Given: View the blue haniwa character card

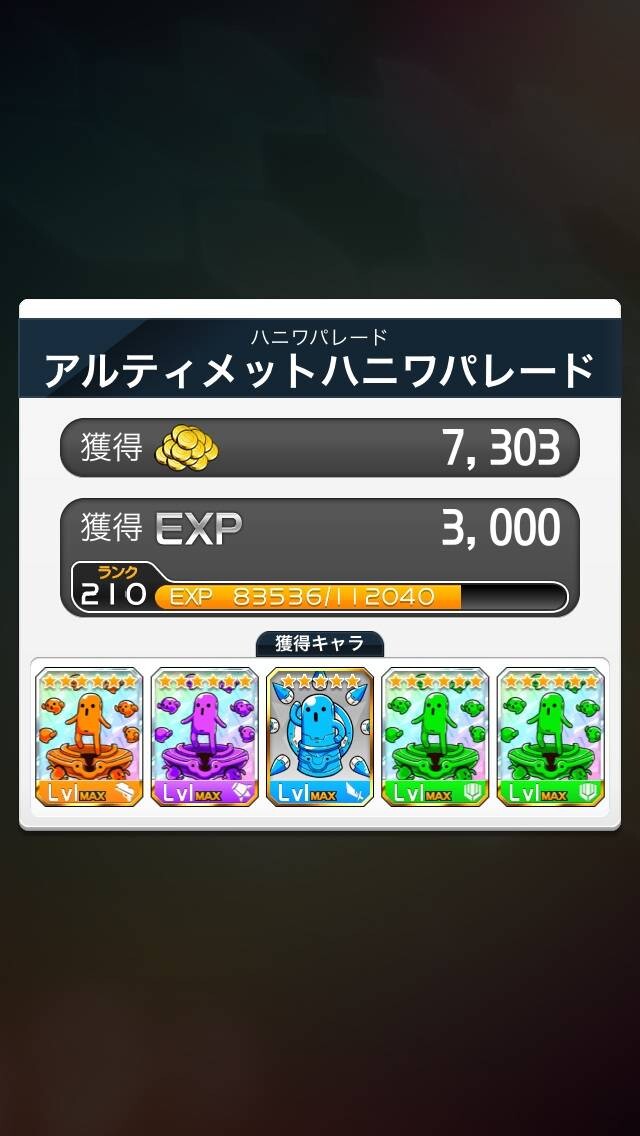Looking at the screenshot, I should point(320,737).
